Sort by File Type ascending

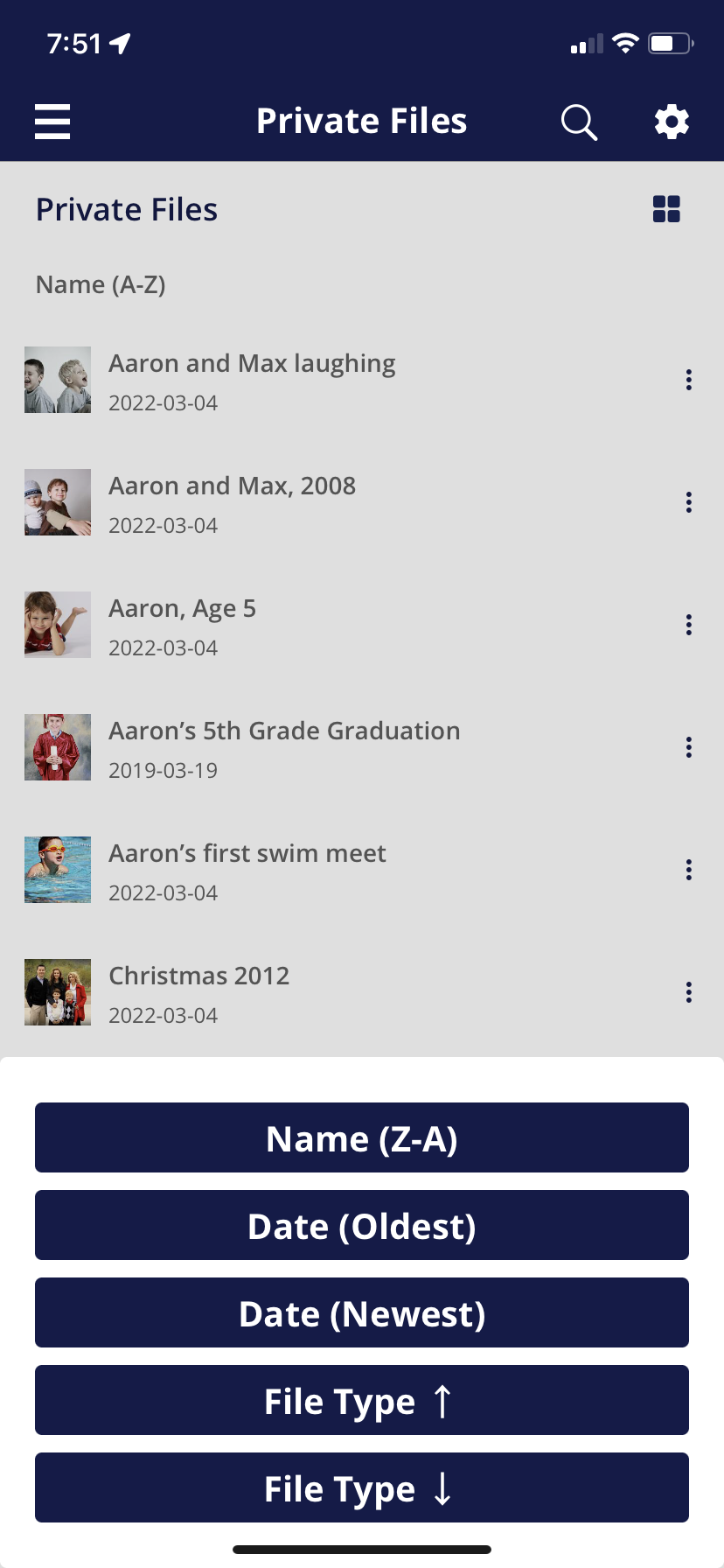pyautogui.click(x=362, y=1400)
